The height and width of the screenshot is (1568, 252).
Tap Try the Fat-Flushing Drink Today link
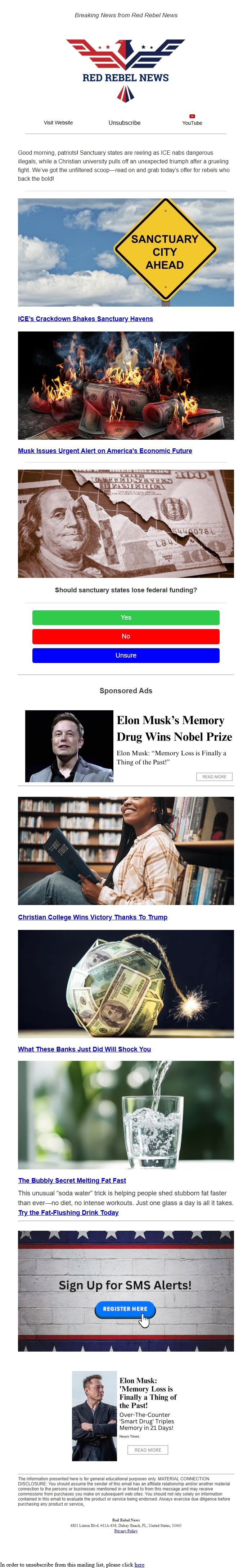(68, 1213)
